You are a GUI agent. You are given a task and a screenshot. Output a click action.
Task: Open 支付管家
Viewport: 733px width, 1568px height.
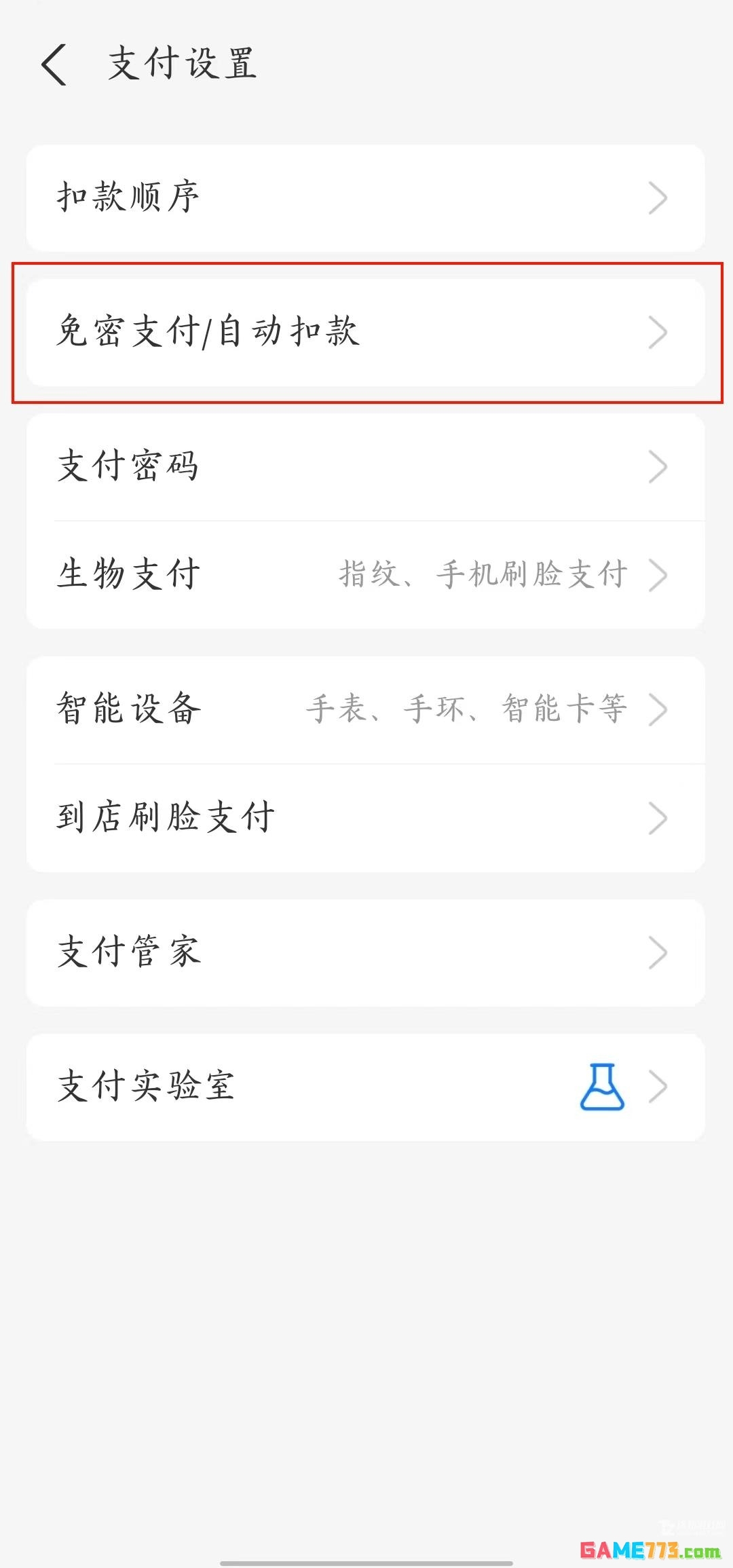coord(365,952)
